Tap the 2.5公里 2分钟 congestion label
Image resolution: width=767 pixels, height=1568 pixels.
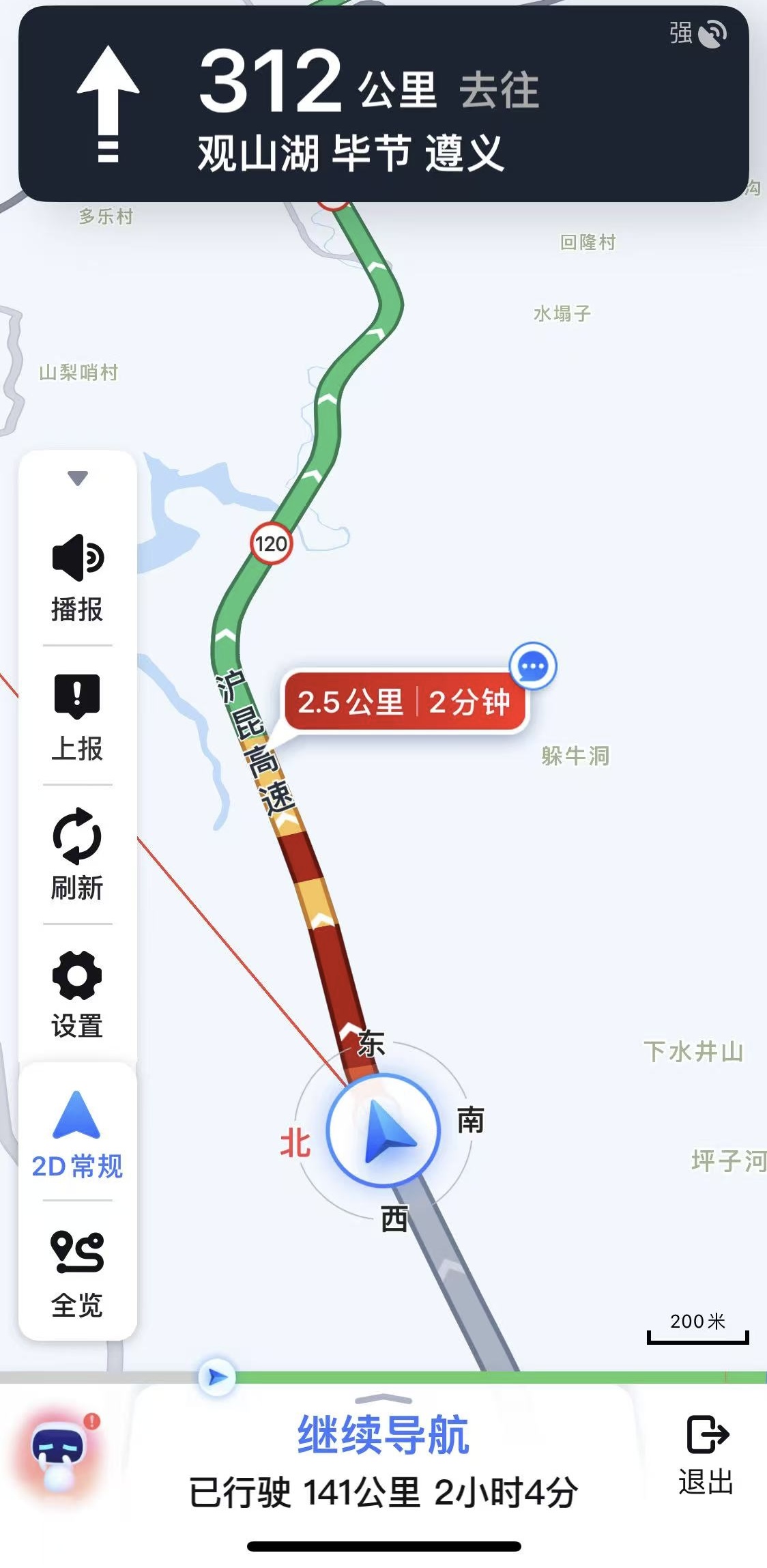pyautogui.click(x=404, y=702)
